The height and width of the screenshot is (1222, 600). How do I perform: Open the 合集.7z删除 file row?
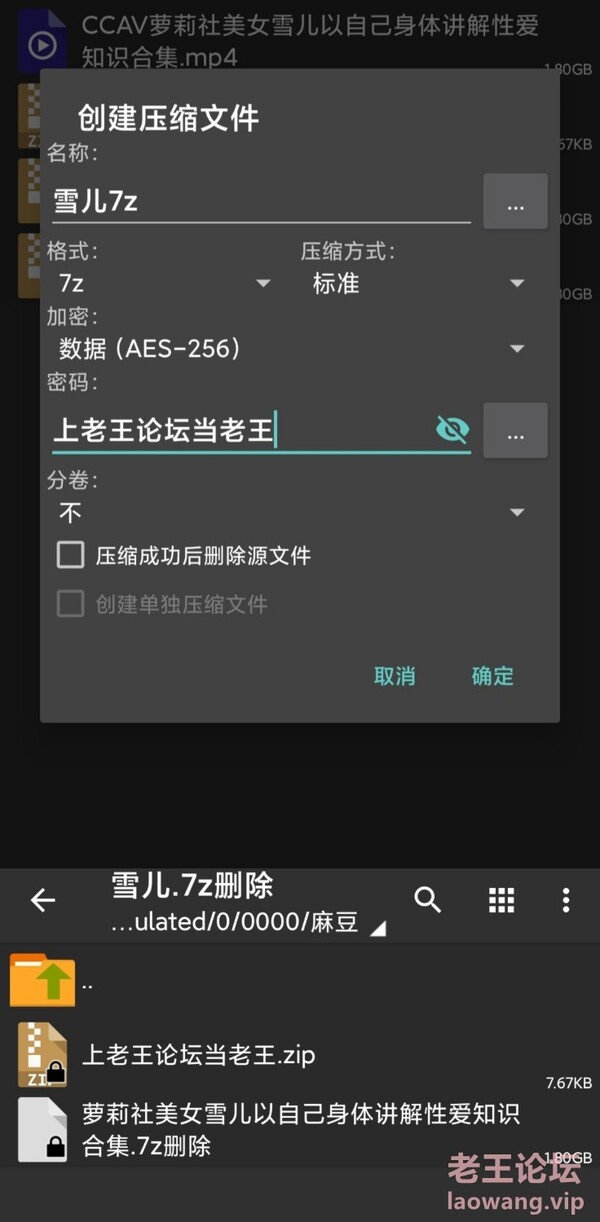click(x=300, y=1130)
